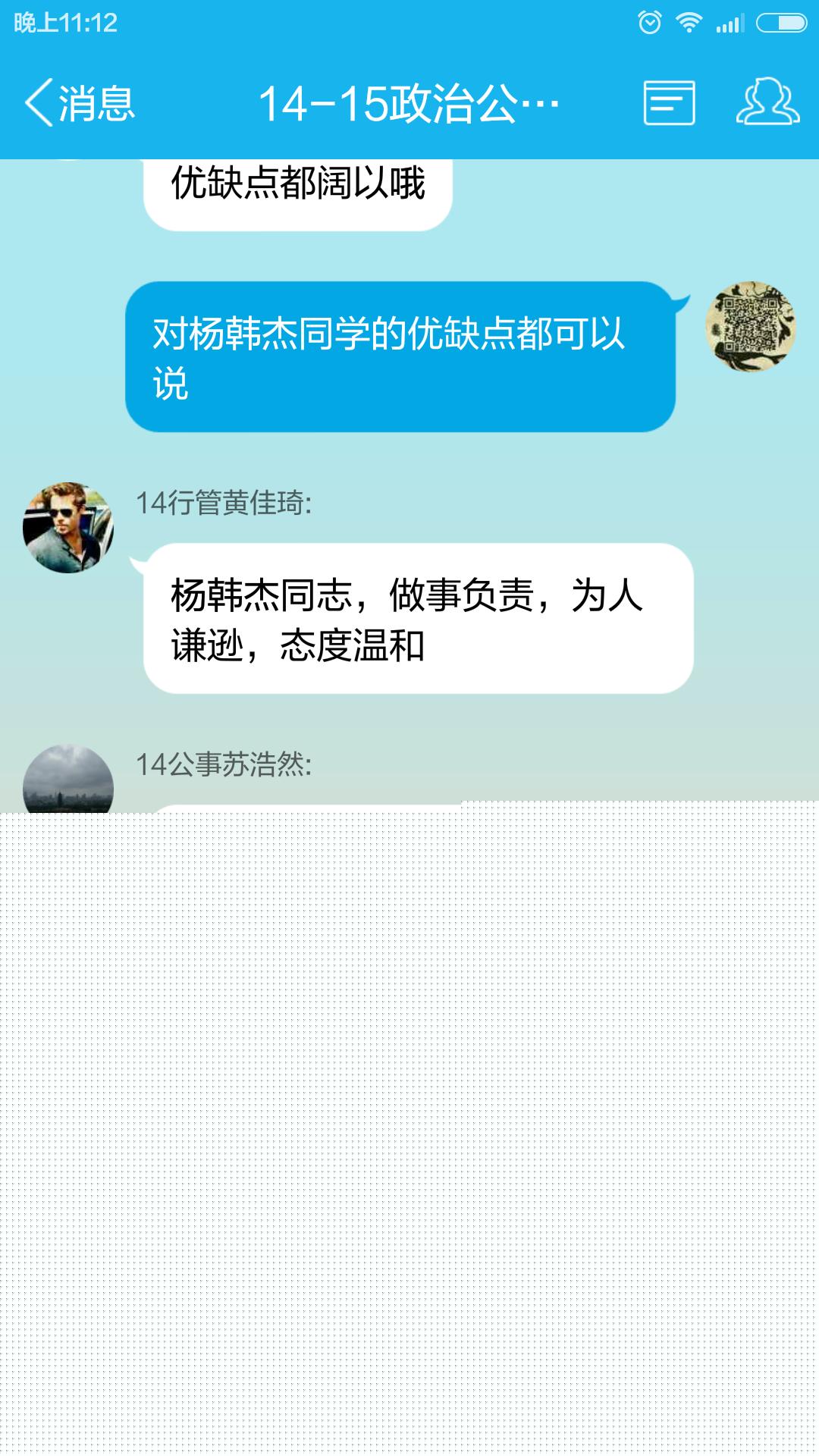Open 14行管黄佳琦's avatar profile
Screen dimensions: 819x1456
pos(68,528)
